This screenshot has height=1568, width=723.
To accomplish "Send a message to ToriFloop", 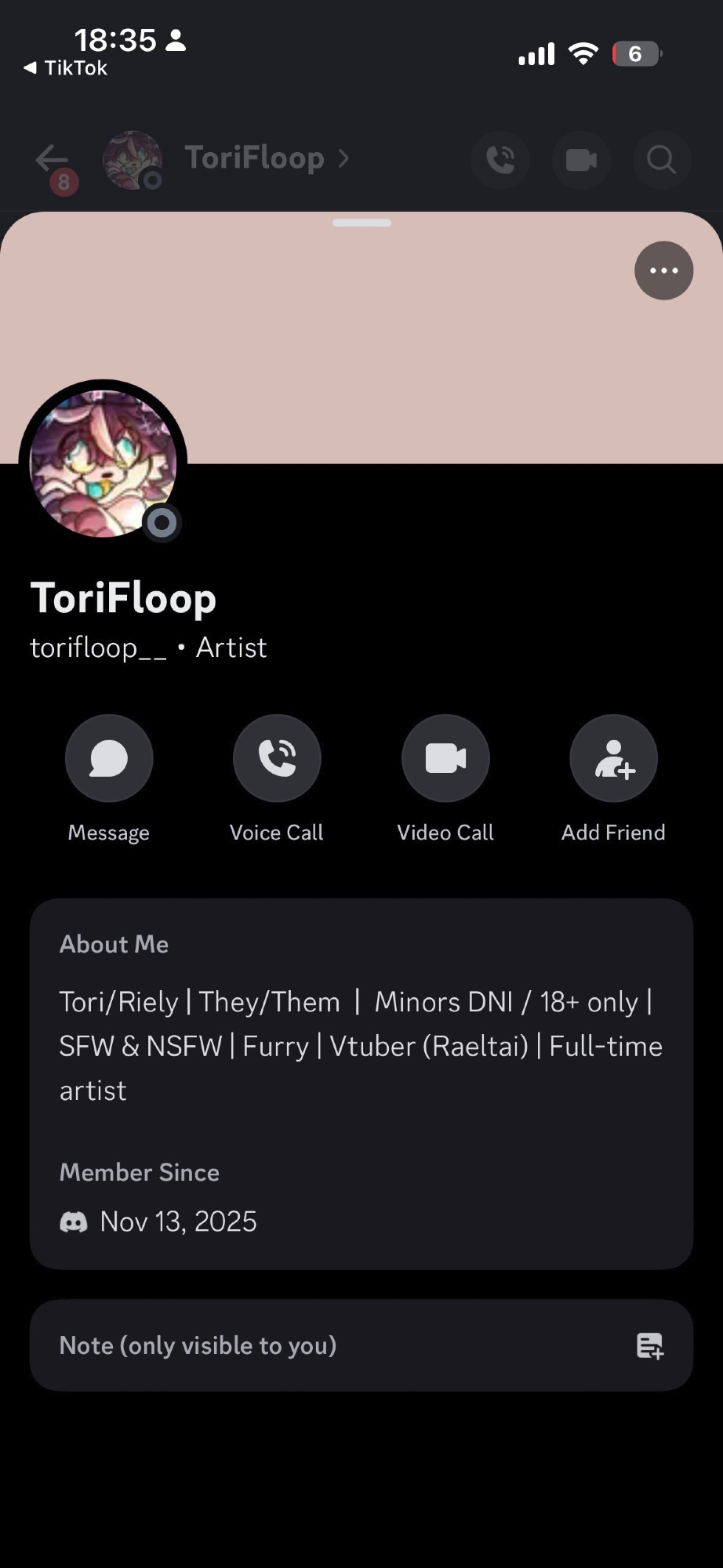I will coord(109,758).
